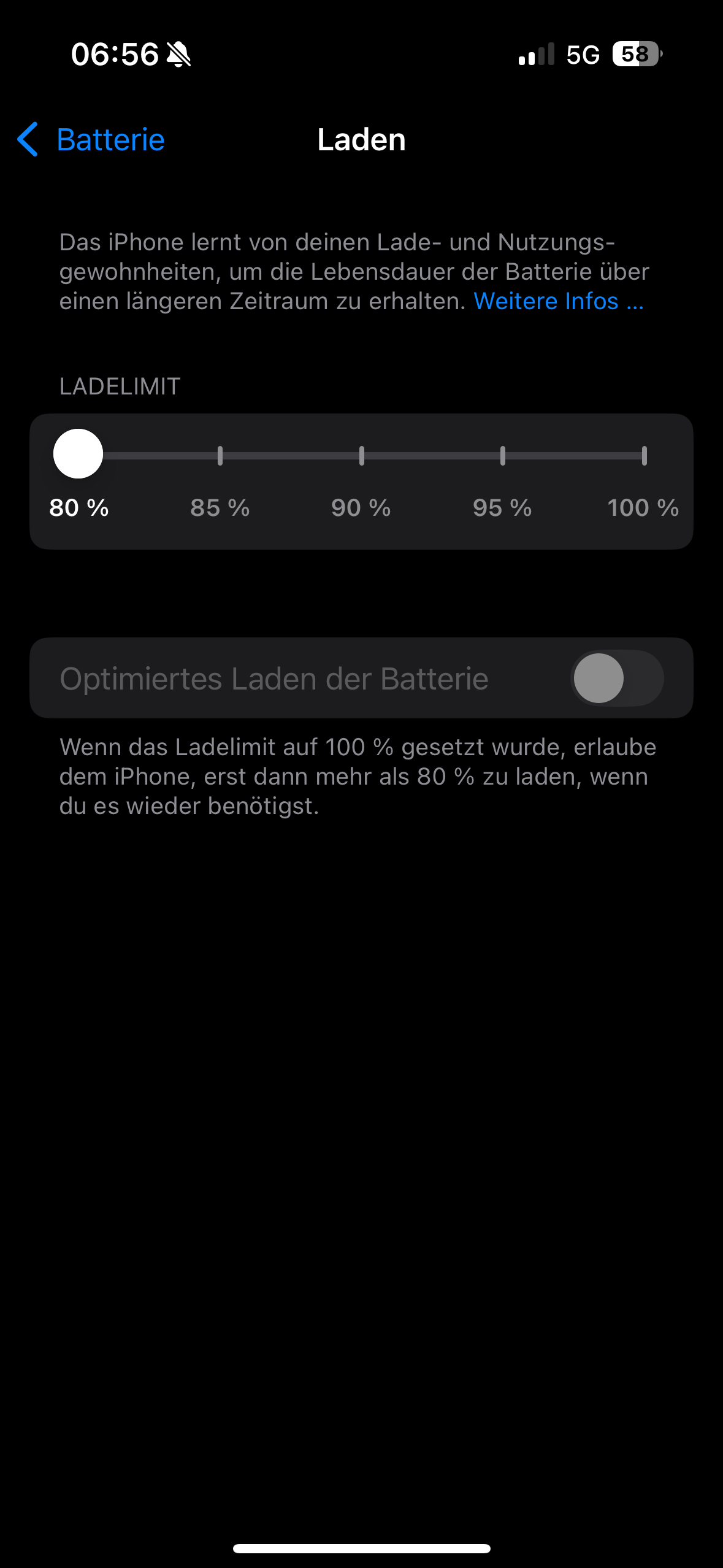723x1568 pixels.
Task: Set charge limit to 100 %
Action: click(644, 456)
